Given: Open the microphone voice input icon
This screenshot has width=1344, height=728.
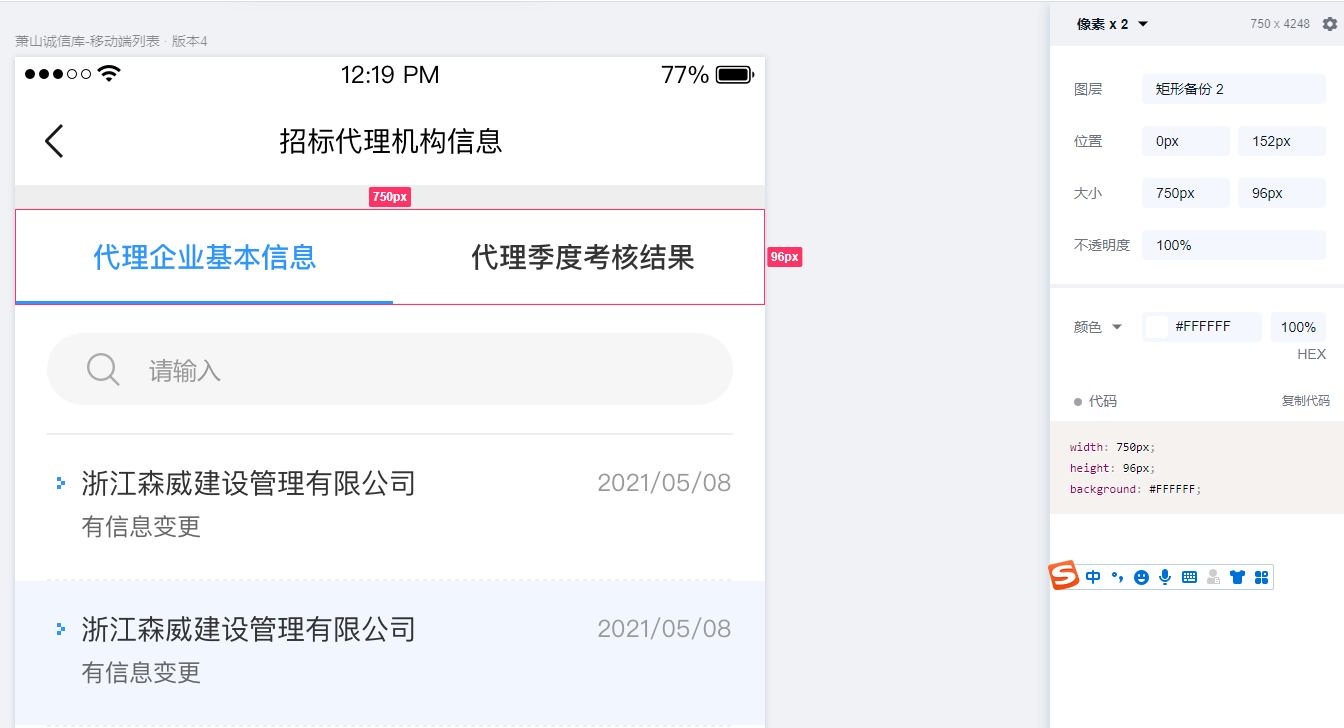Looking at the screenshot, I should 1165,577.
